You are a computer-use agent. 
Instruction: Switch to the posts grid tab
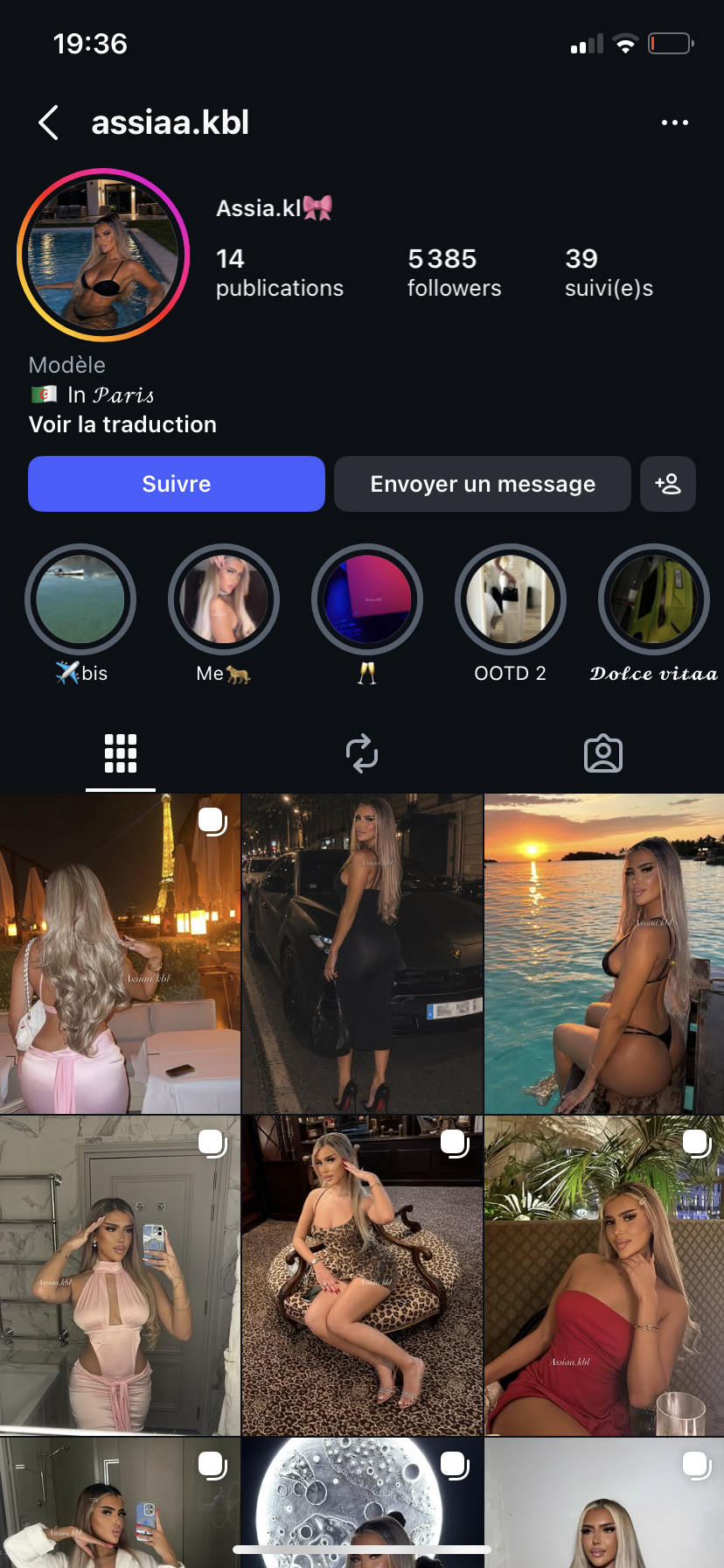click(121, 753)
